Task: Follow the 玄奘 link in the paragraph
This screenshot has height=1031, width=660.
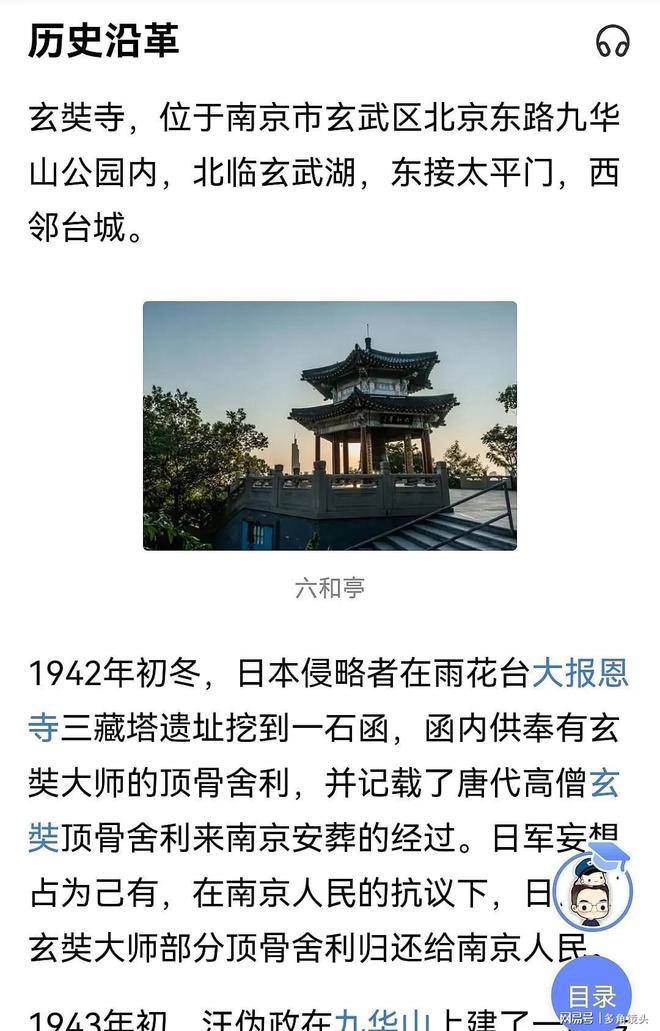Action: (604, 783)
